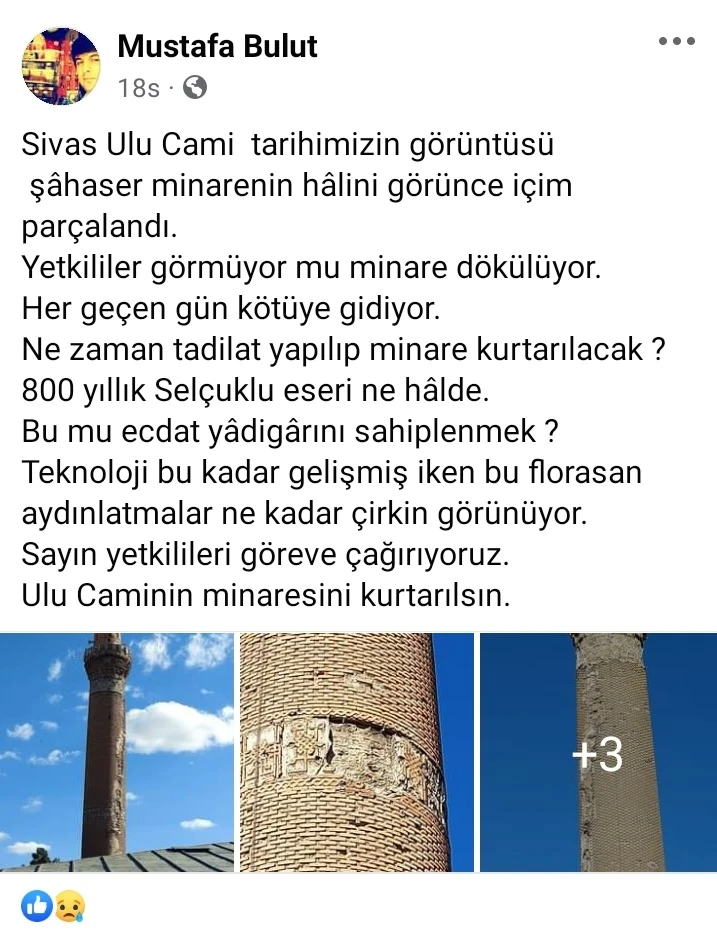The width and height of the screenshot is (717, 931).
Task: View who reacted to the post
Action: pos(54,906)
